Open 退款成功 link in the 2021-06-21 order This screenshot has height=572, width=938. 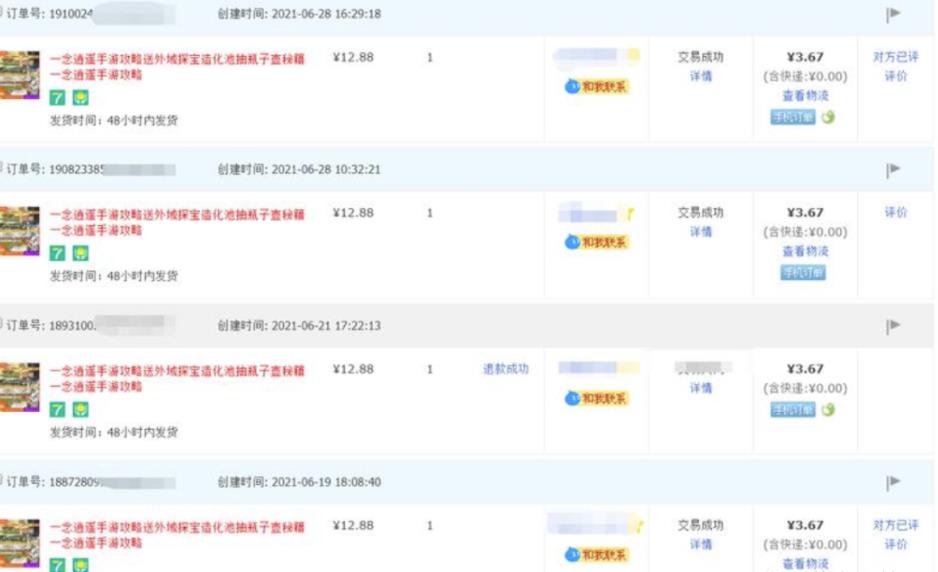505,369
